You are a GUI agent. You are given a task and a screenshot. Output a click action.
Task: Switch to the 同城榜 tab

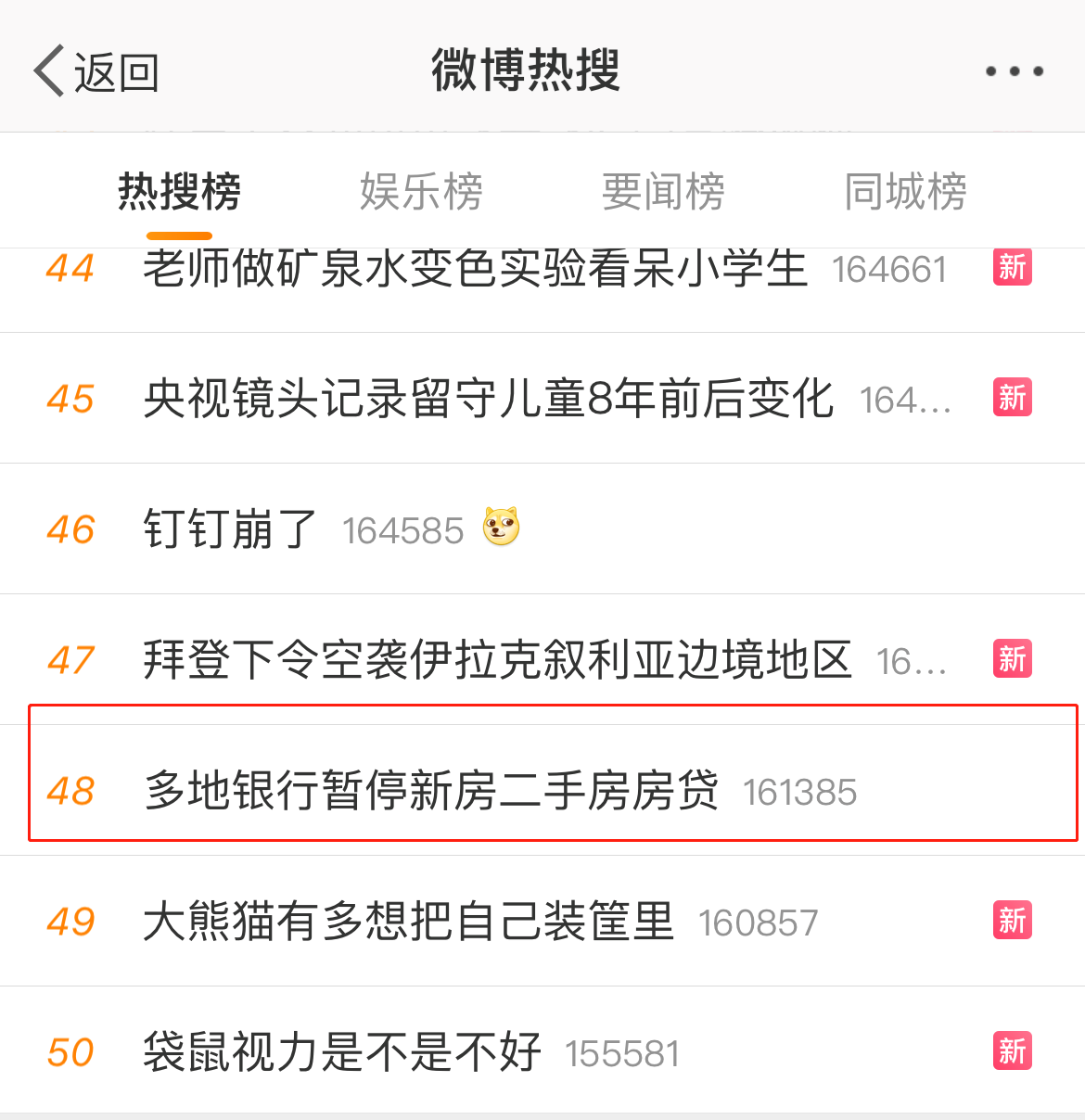[905, 192]
